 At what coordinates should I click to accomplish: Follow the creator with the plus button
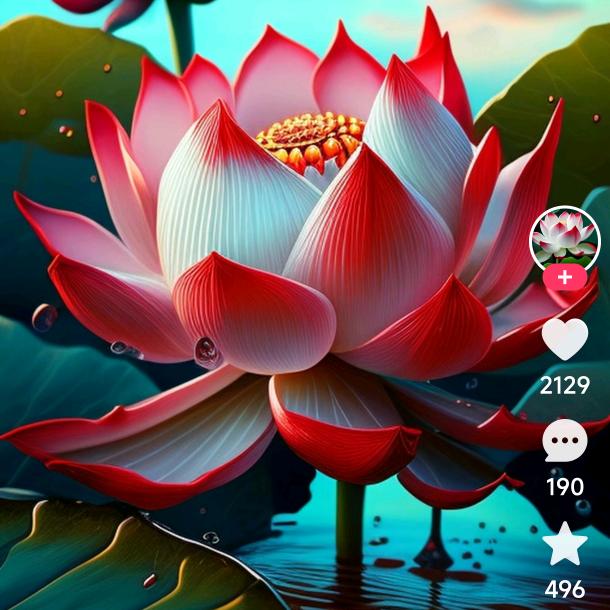[x=565, y=278]
